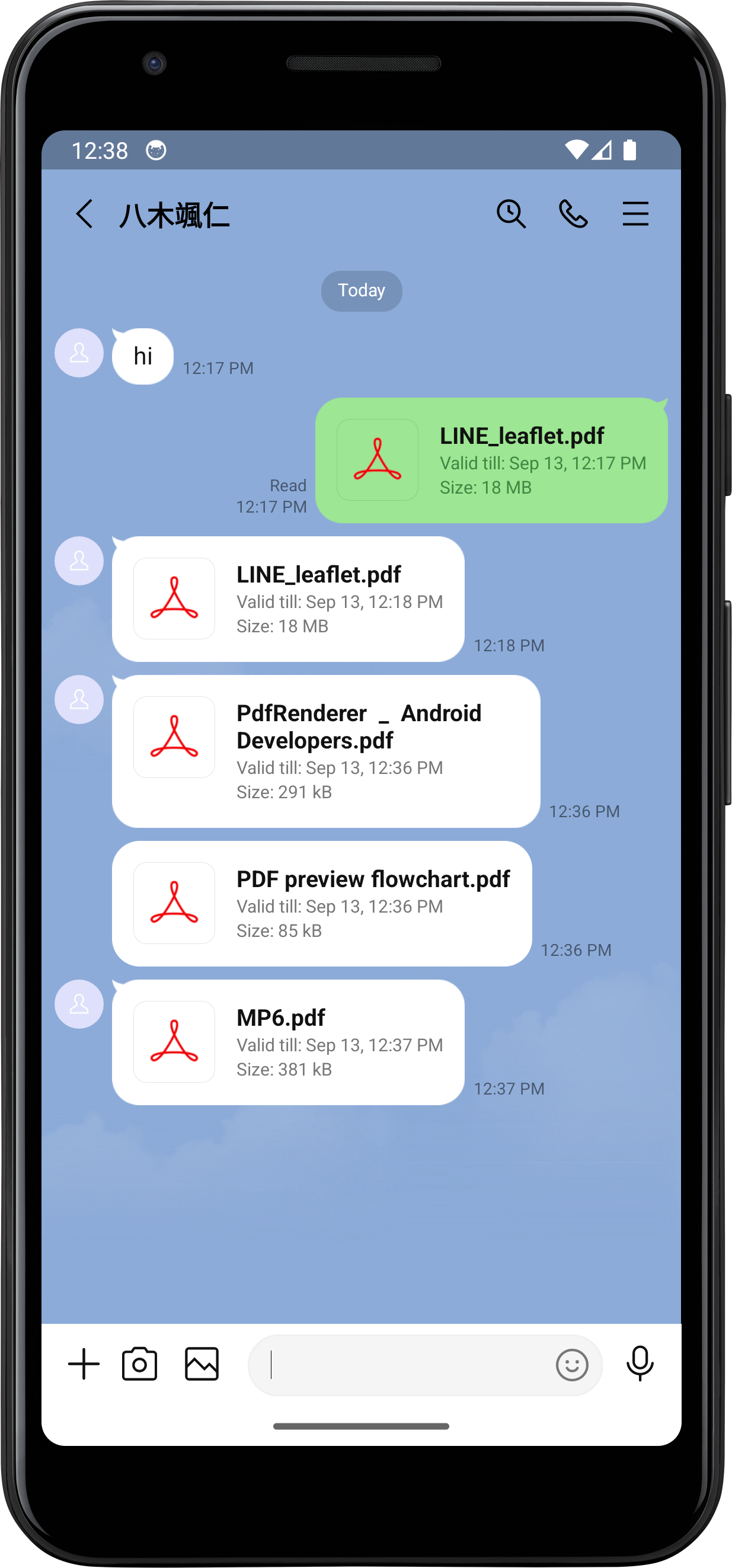Image resolution: width=732 pixels, height=1568 pixels.
Task: Go back from the chat
Action: tap(85, 215)
